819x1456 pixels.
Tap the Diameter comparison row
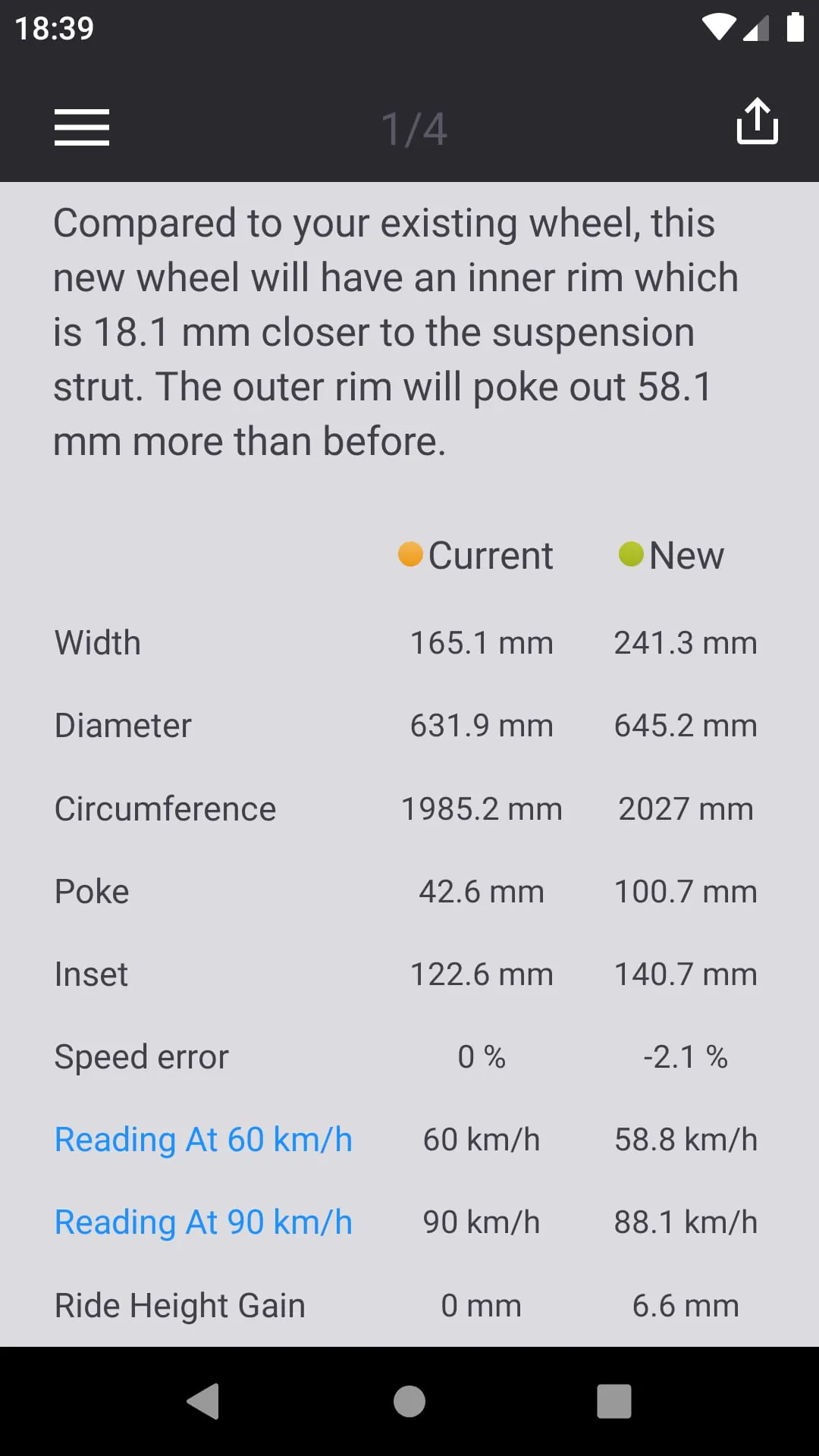click(123, 724)
